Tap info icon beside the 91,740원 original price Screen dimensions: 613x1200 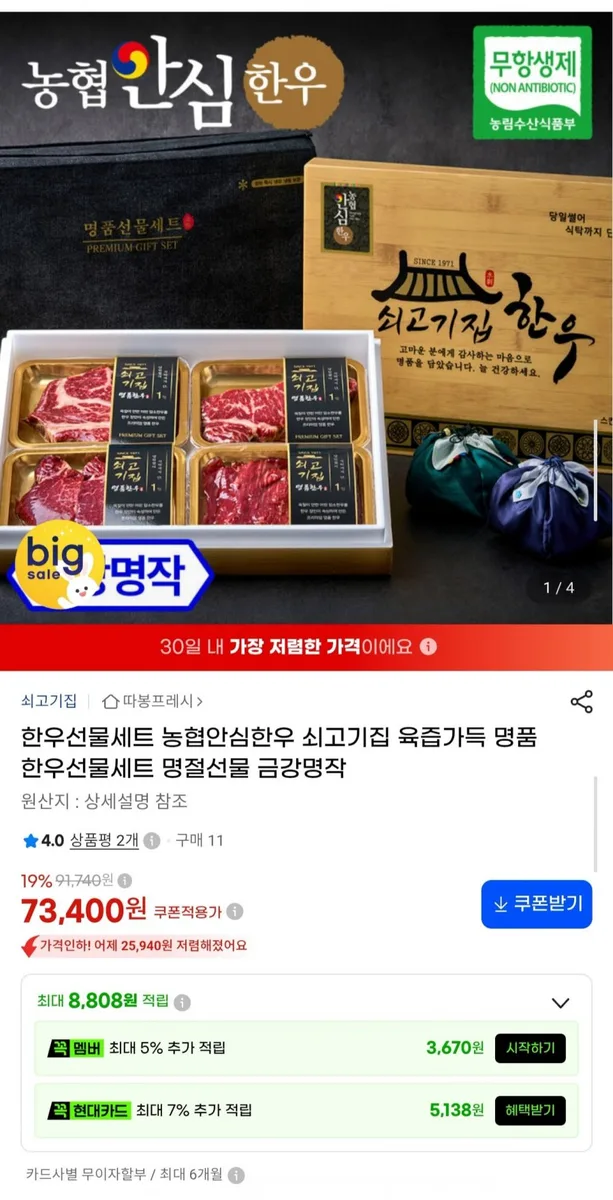(124, 881)
